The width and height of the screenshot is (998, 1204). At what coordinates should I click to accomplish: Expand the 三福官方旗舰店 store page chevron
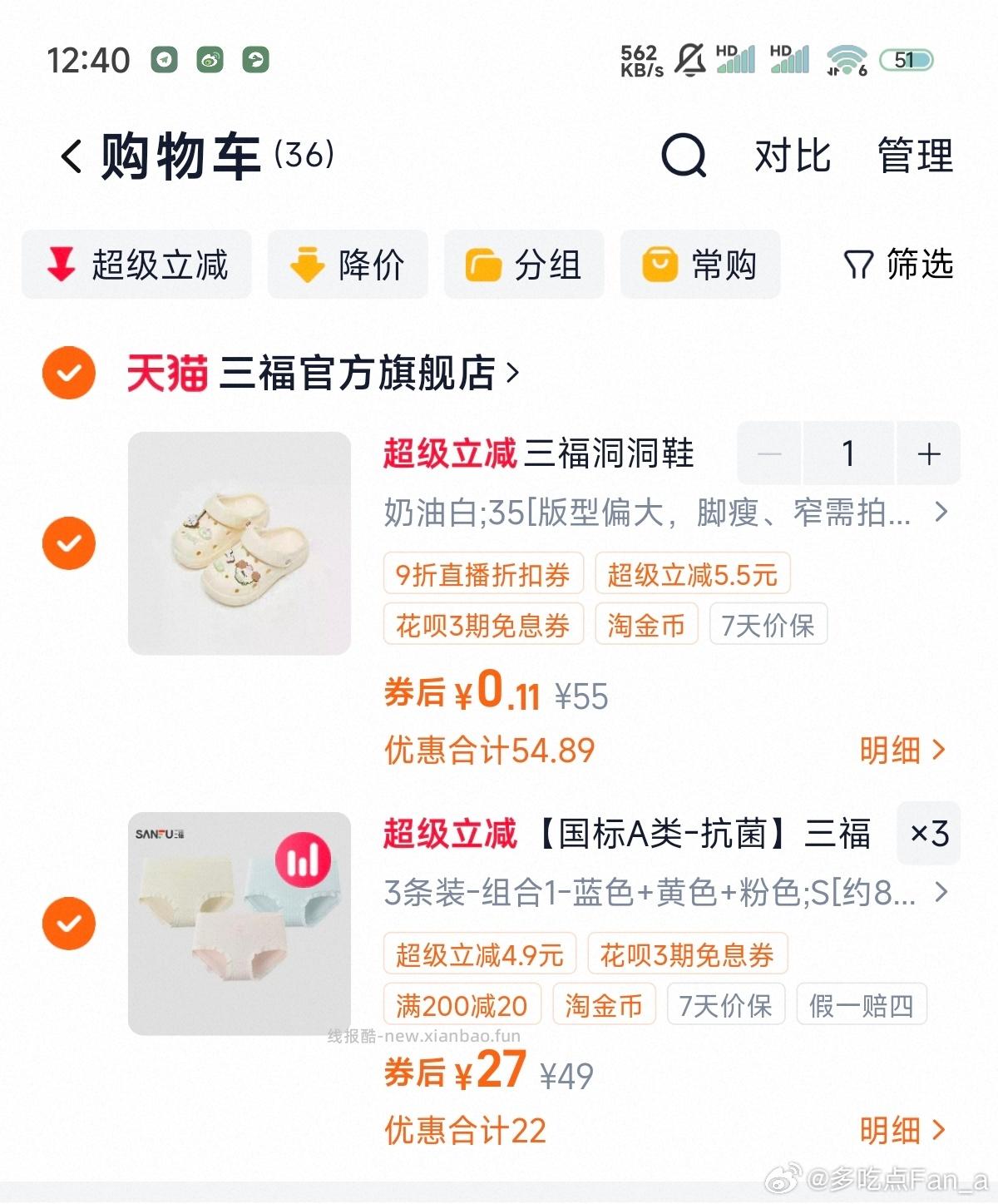(x=511, y=374)
